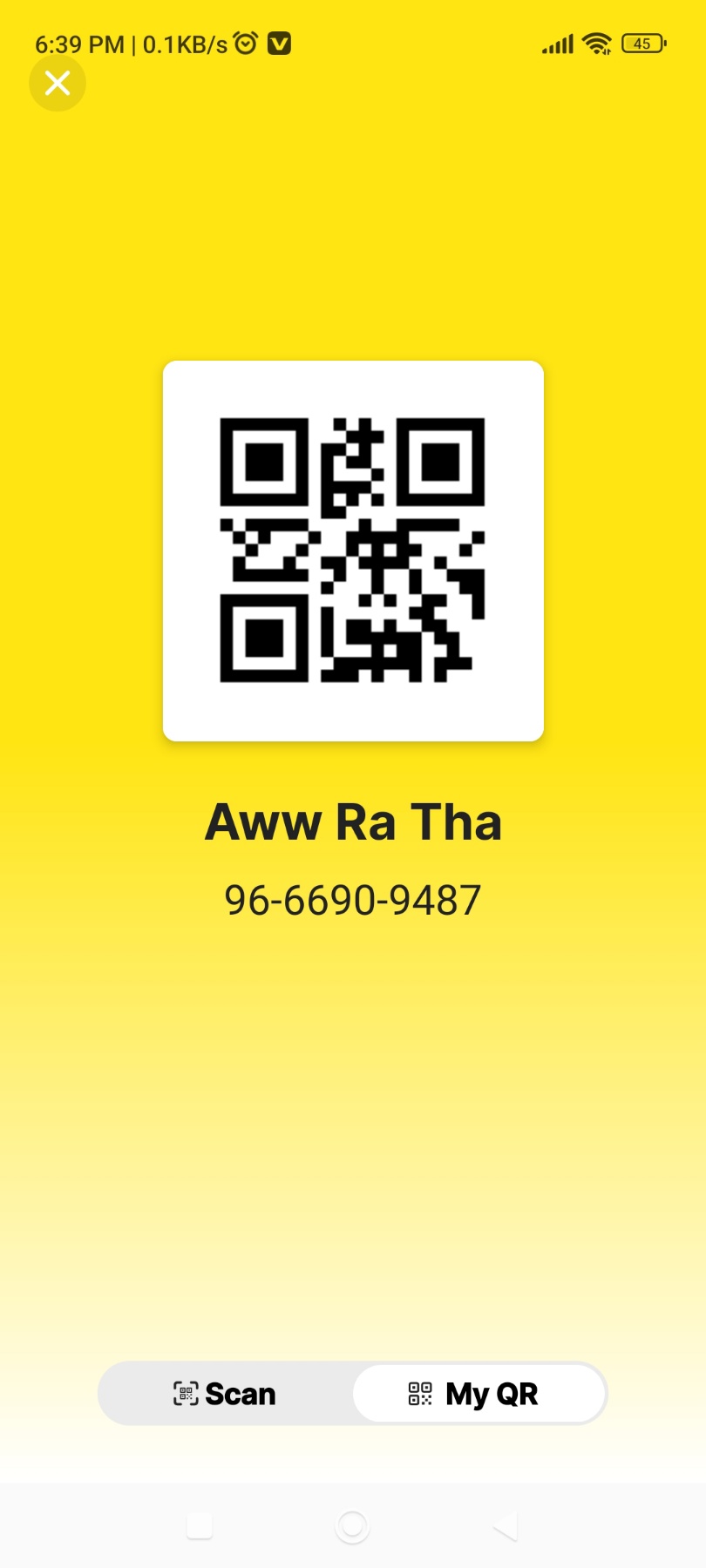Tap the system home button
This screenshot has width=706, height=1568.
click(352, 1526)
